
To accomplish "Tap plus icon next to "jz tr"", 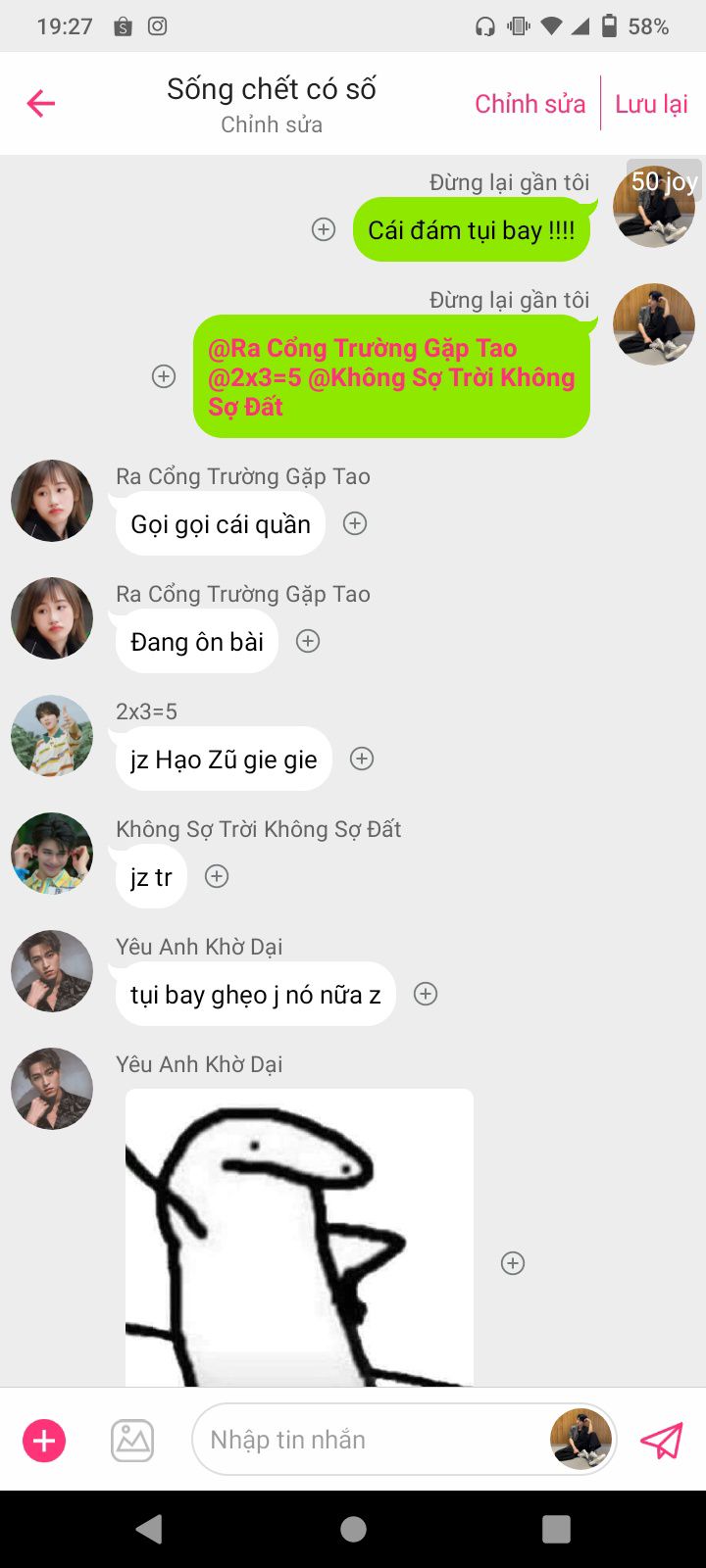I will (217, 876).
